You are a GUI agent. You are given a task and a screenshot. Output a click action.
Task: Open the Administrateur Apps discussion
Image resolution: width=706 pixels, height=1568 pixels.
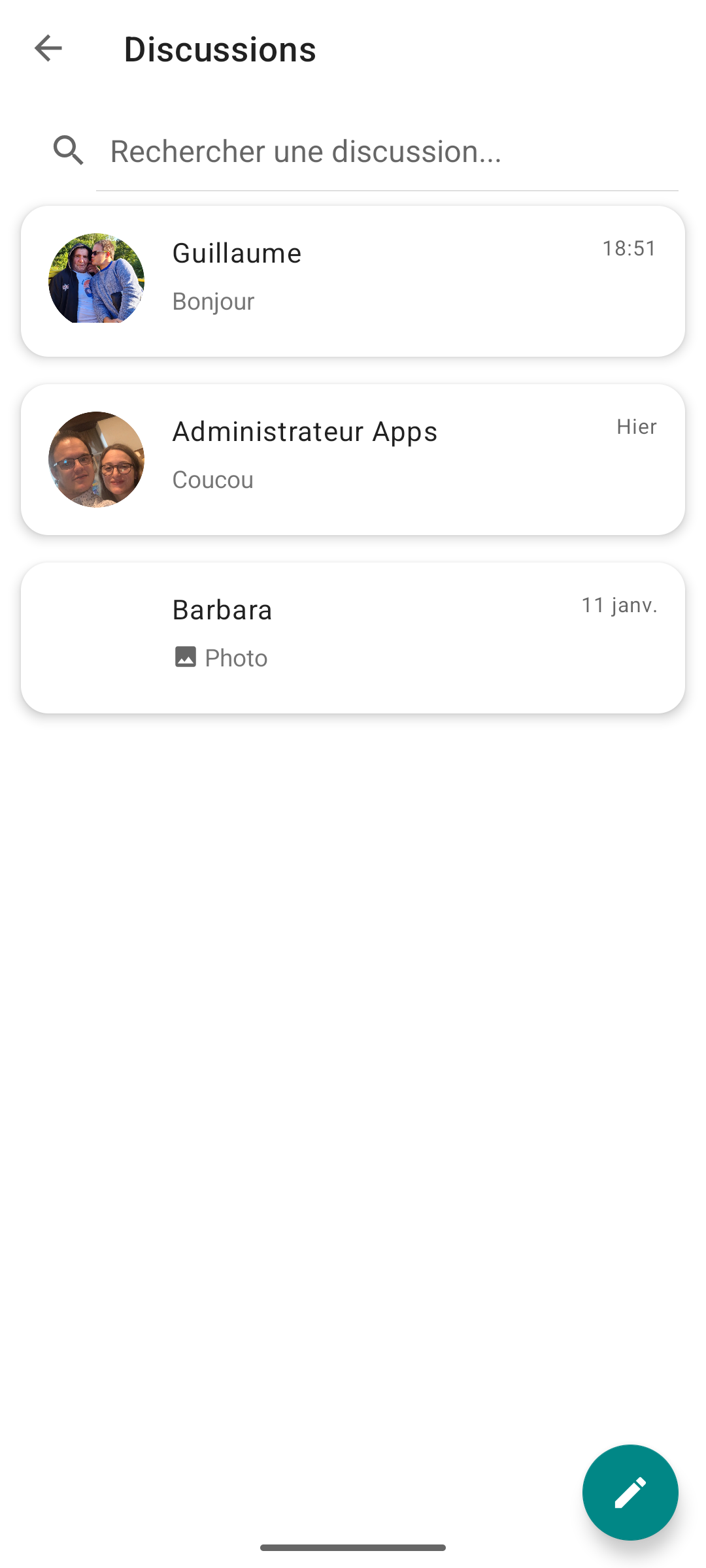point(353,458)
